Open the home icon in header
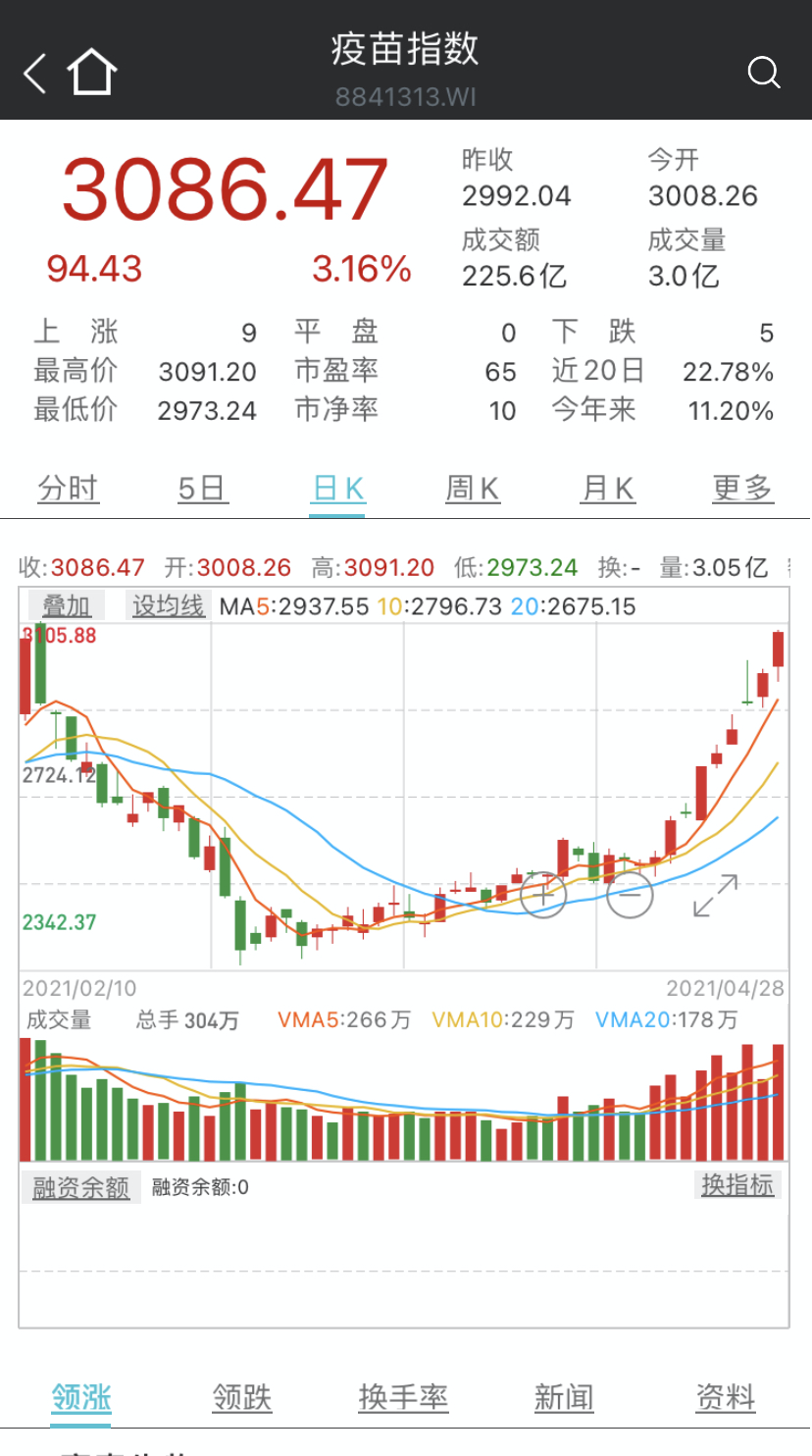The height and width of the screenshot is (1456, 812). tap(92, 73)
